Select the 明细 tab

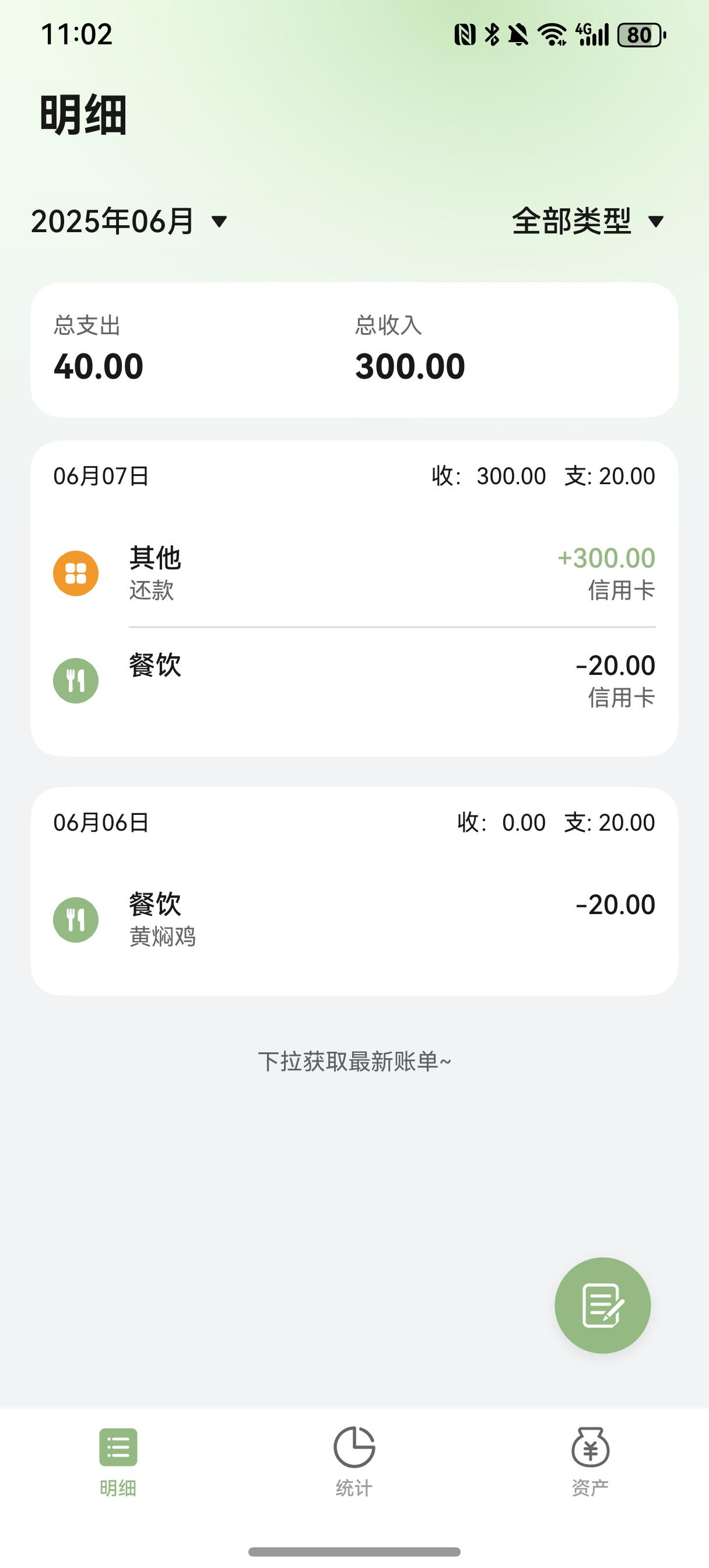pyautogui.click(x=118, y=1461)
